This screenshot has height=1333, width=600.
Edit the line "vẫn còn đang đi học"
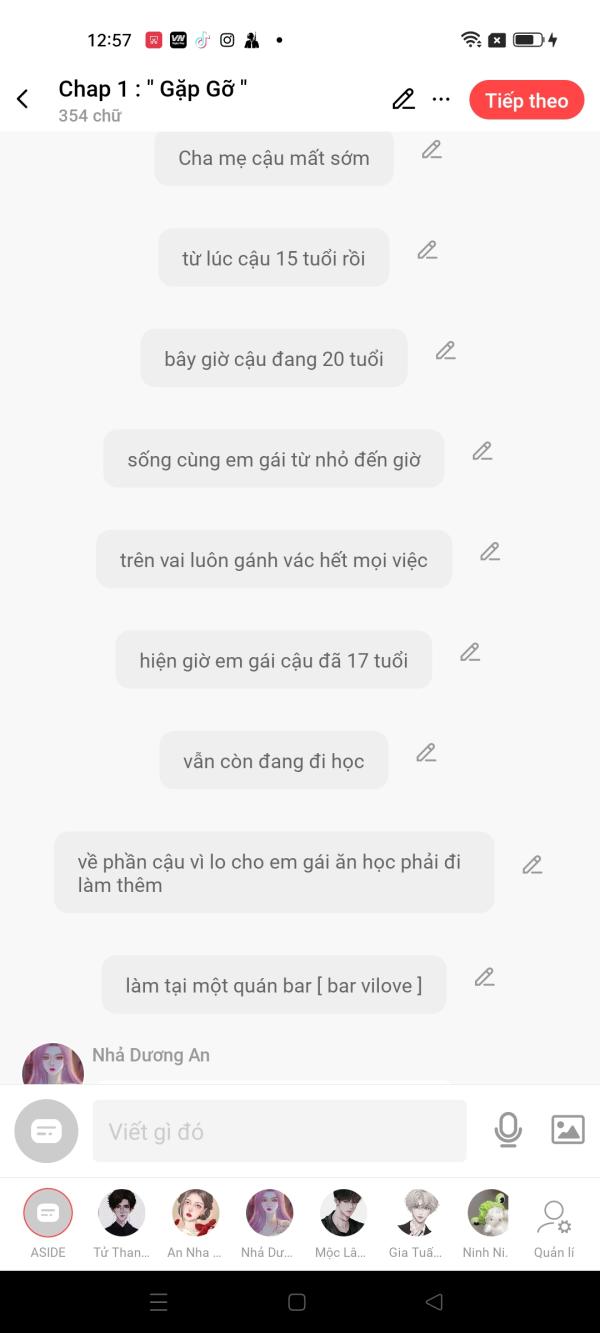(x=426, y=753)
